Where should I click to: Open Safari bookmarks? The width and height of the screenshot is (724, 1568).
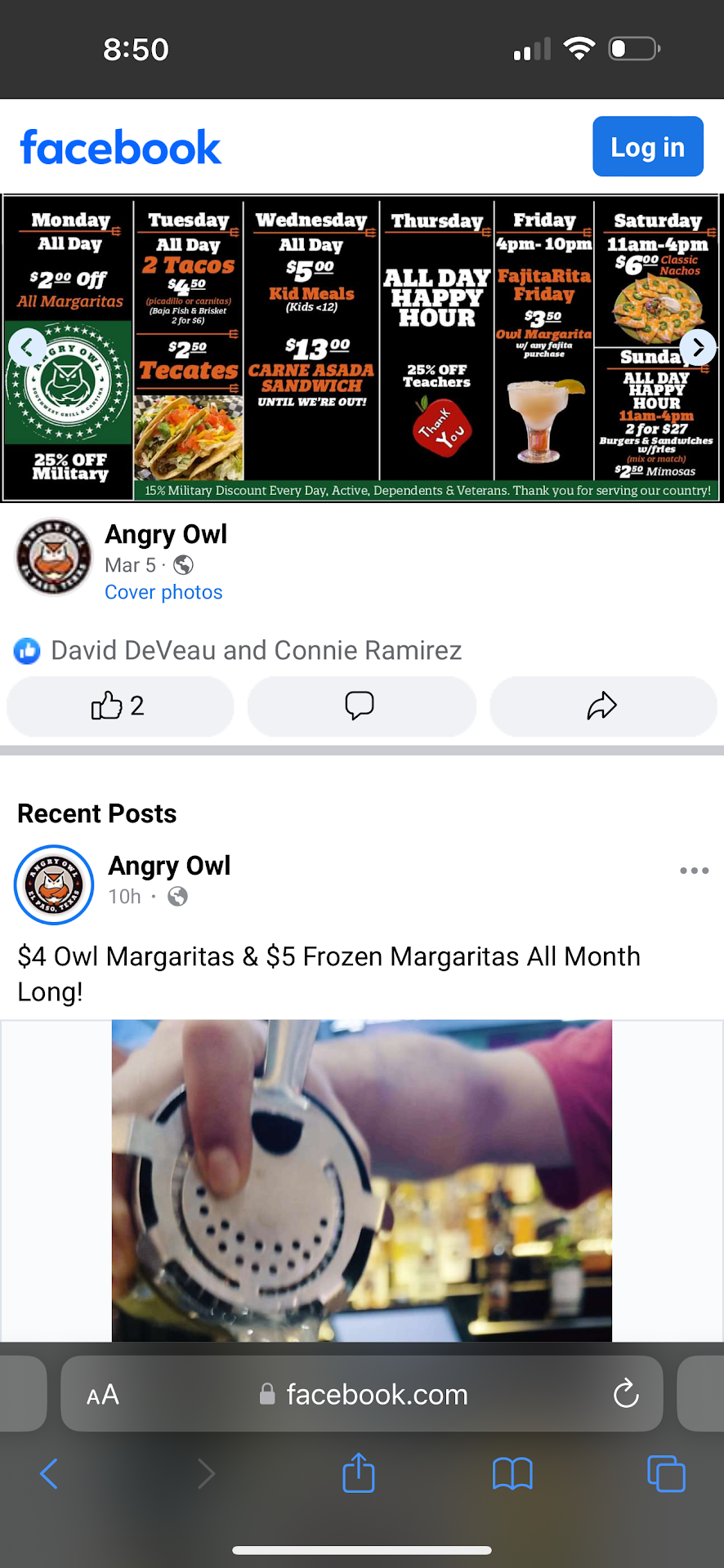[512, 1473]
